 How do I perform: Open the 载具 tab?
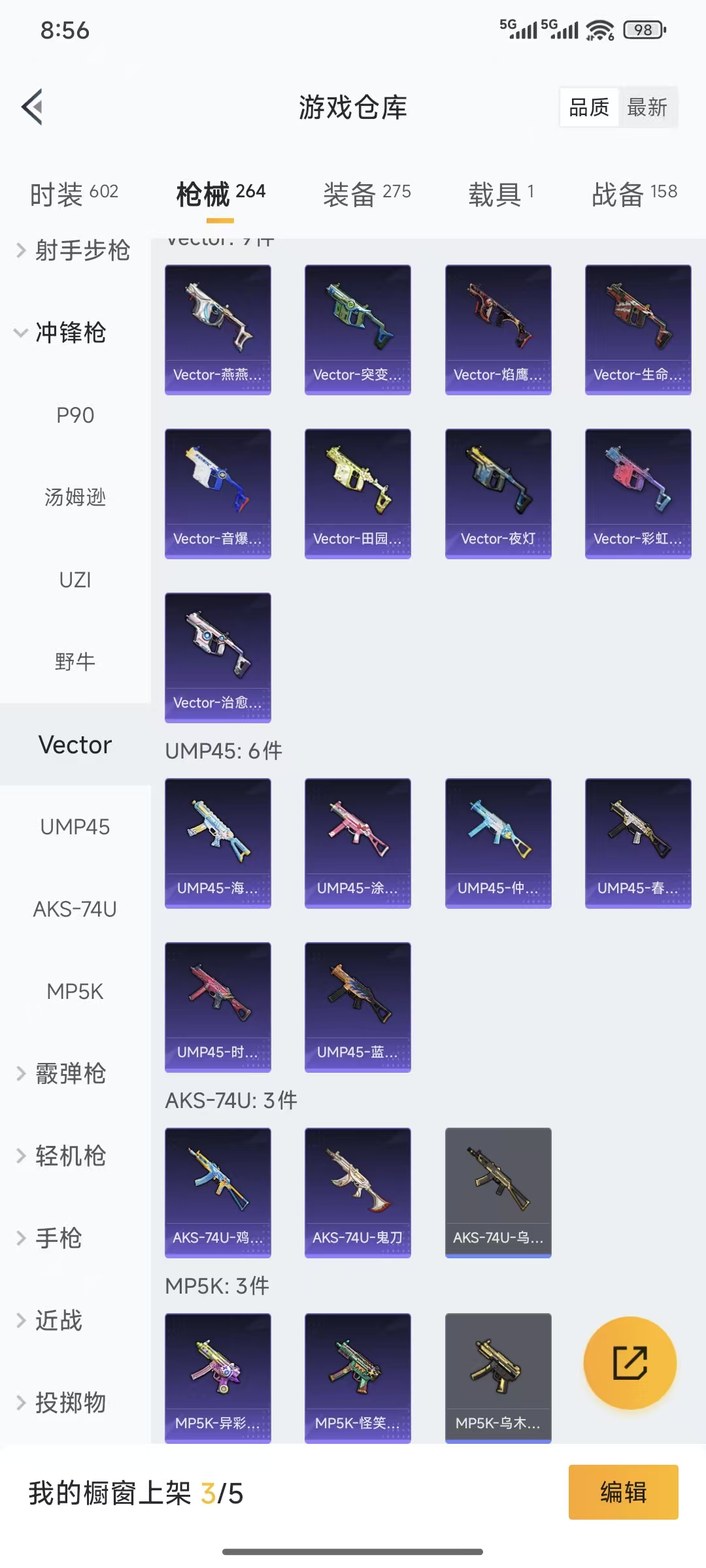pyautogui.click(x=501, y=193)
